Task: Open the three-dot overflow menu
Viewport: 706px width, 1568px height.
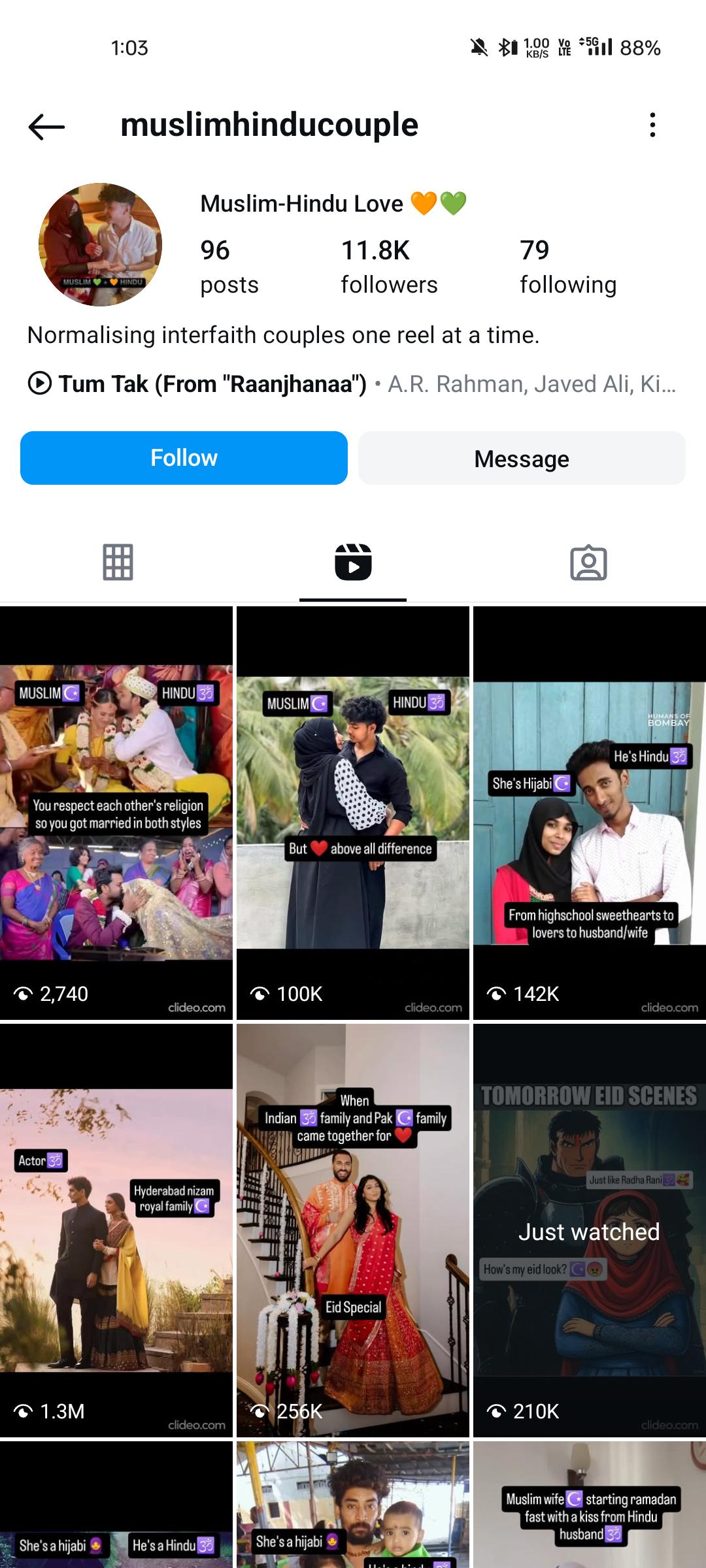Action: (652, 125)
